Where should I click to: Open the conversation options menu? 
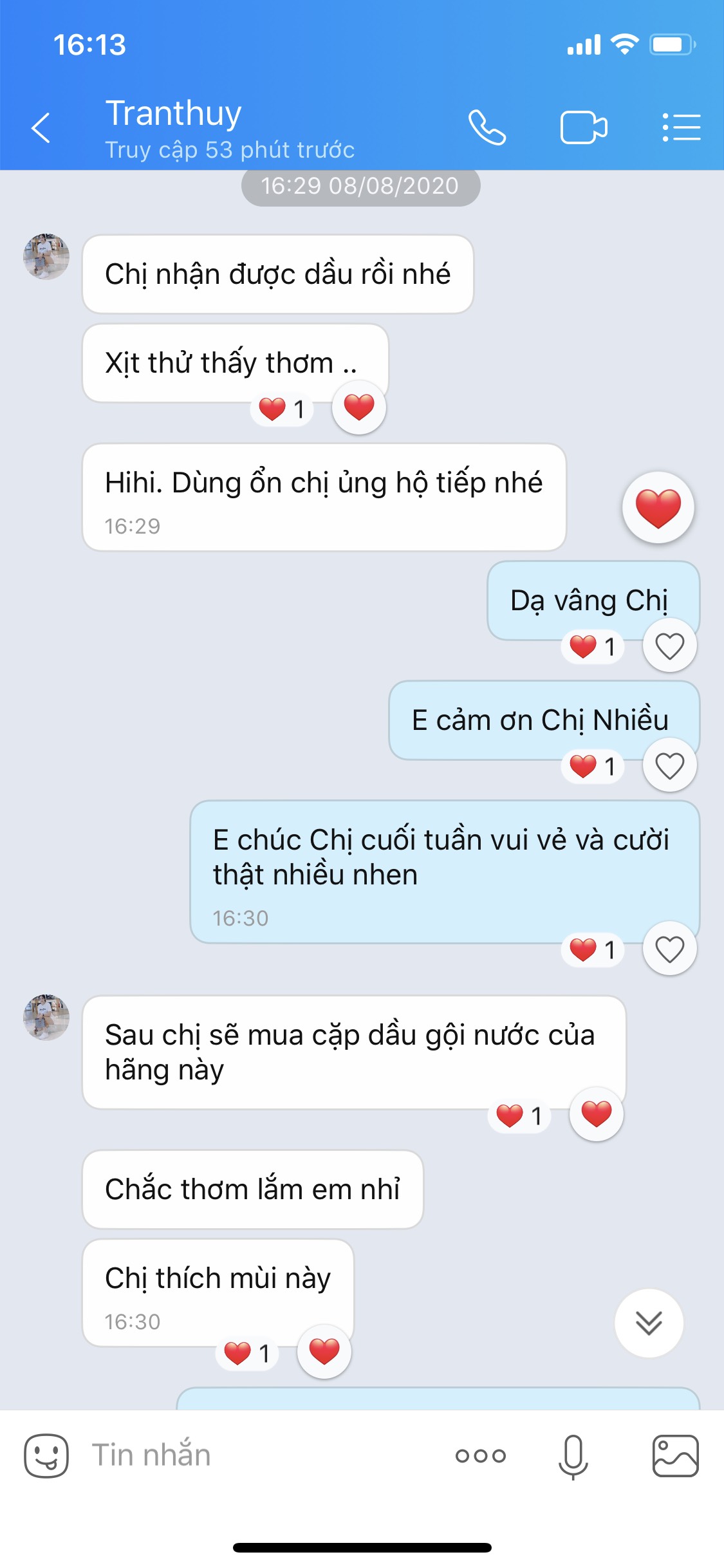click(x=681, y=127)
